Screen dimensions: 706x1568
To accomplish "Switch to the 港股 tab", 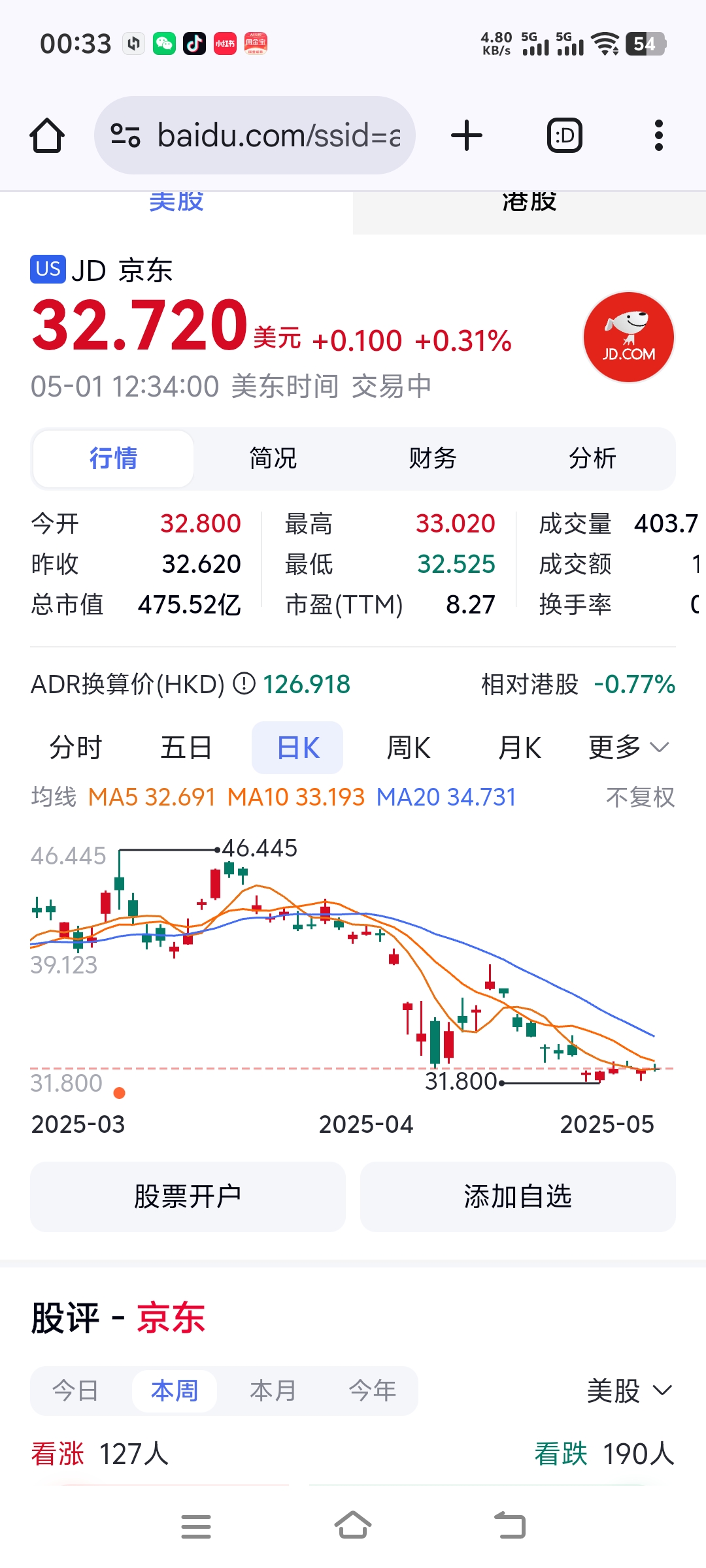I will tap(529, 204).
